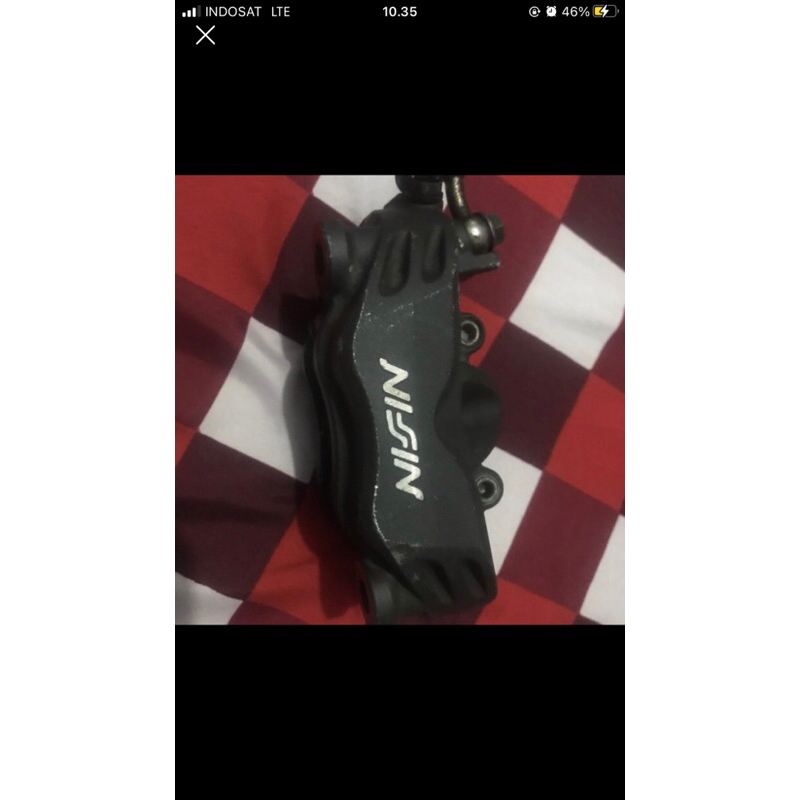Close the full-screen photo viewer

tap(205, 36)
